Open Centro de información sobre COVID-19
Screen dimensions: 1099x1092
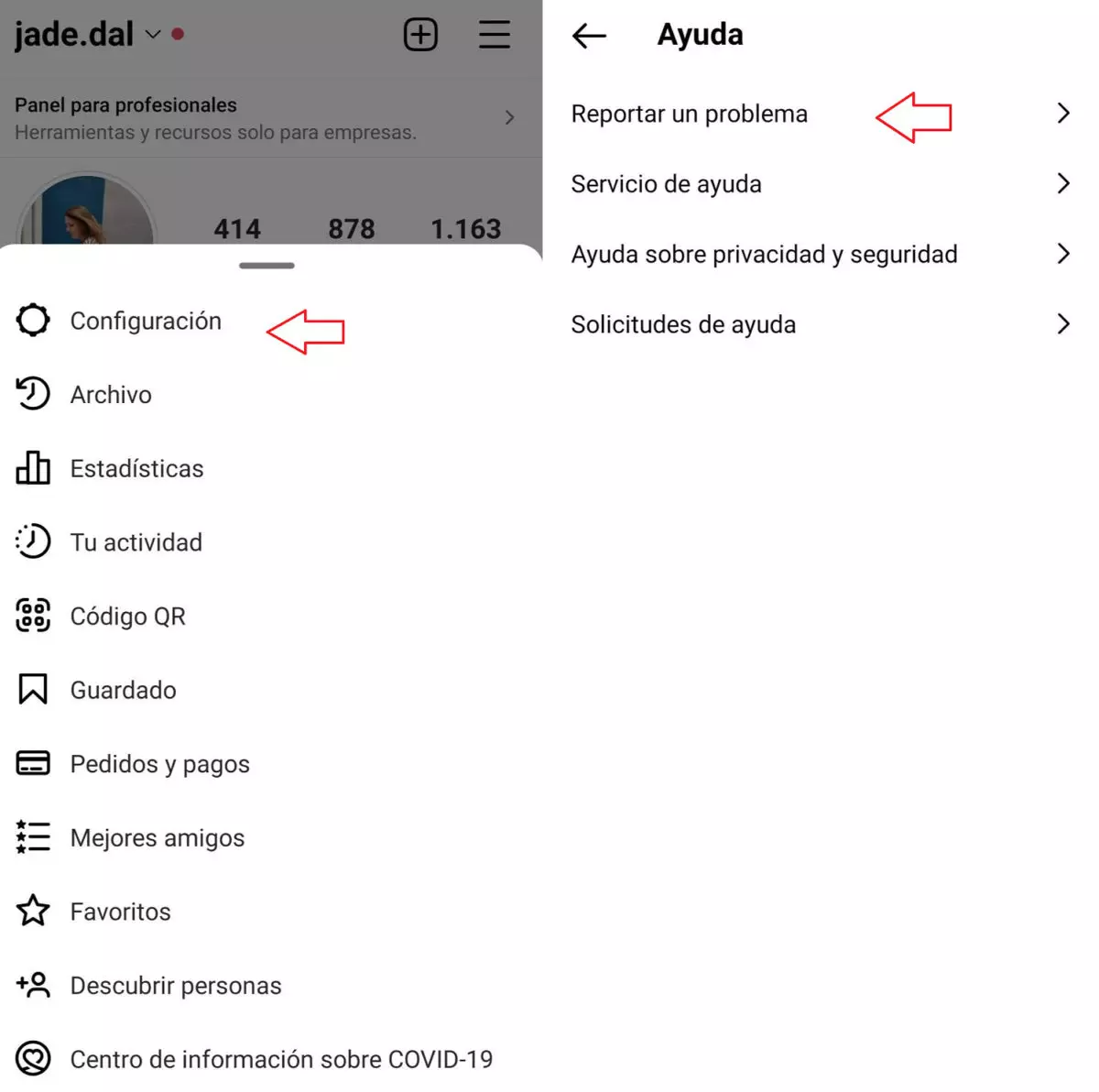(x=280, y=1060)
